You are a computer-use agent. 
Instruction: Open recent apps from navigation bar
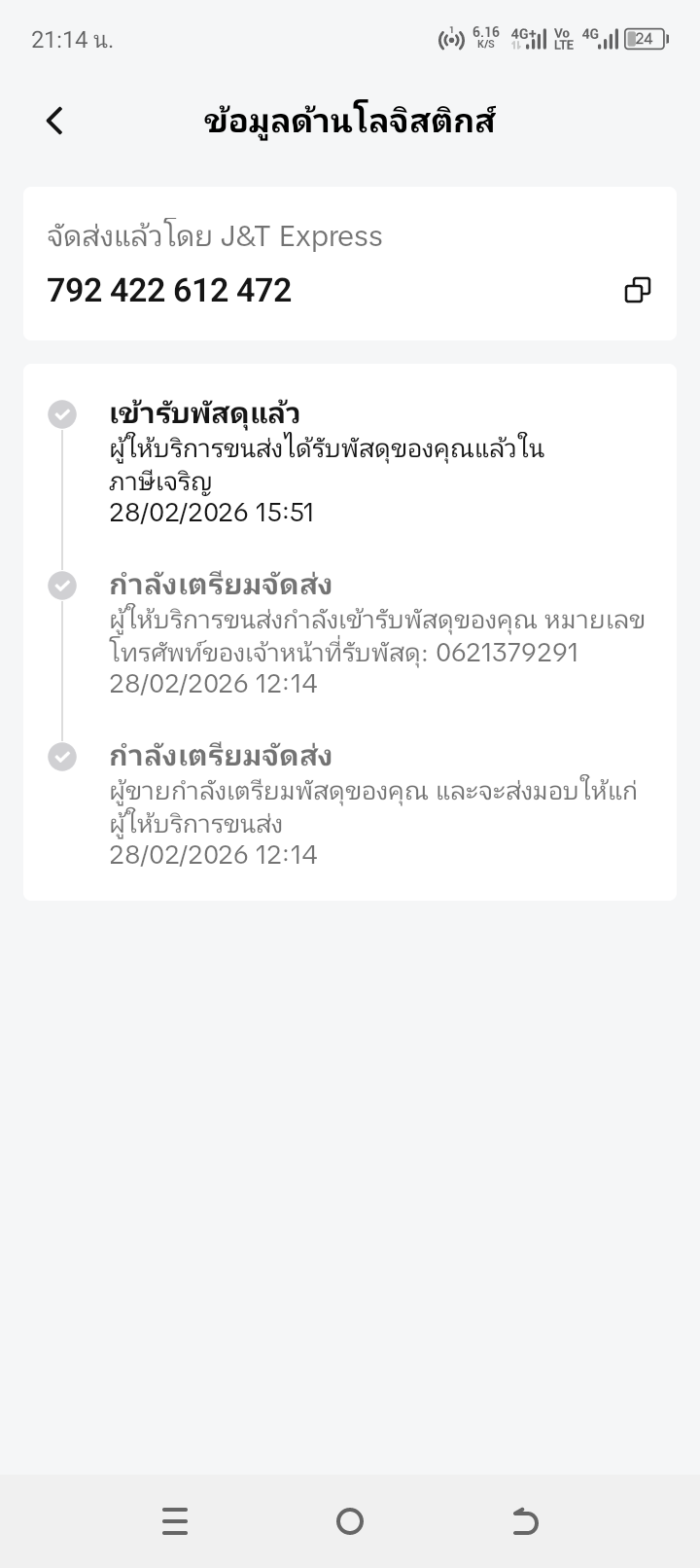pyautogui.click(x=175, y=1521)
